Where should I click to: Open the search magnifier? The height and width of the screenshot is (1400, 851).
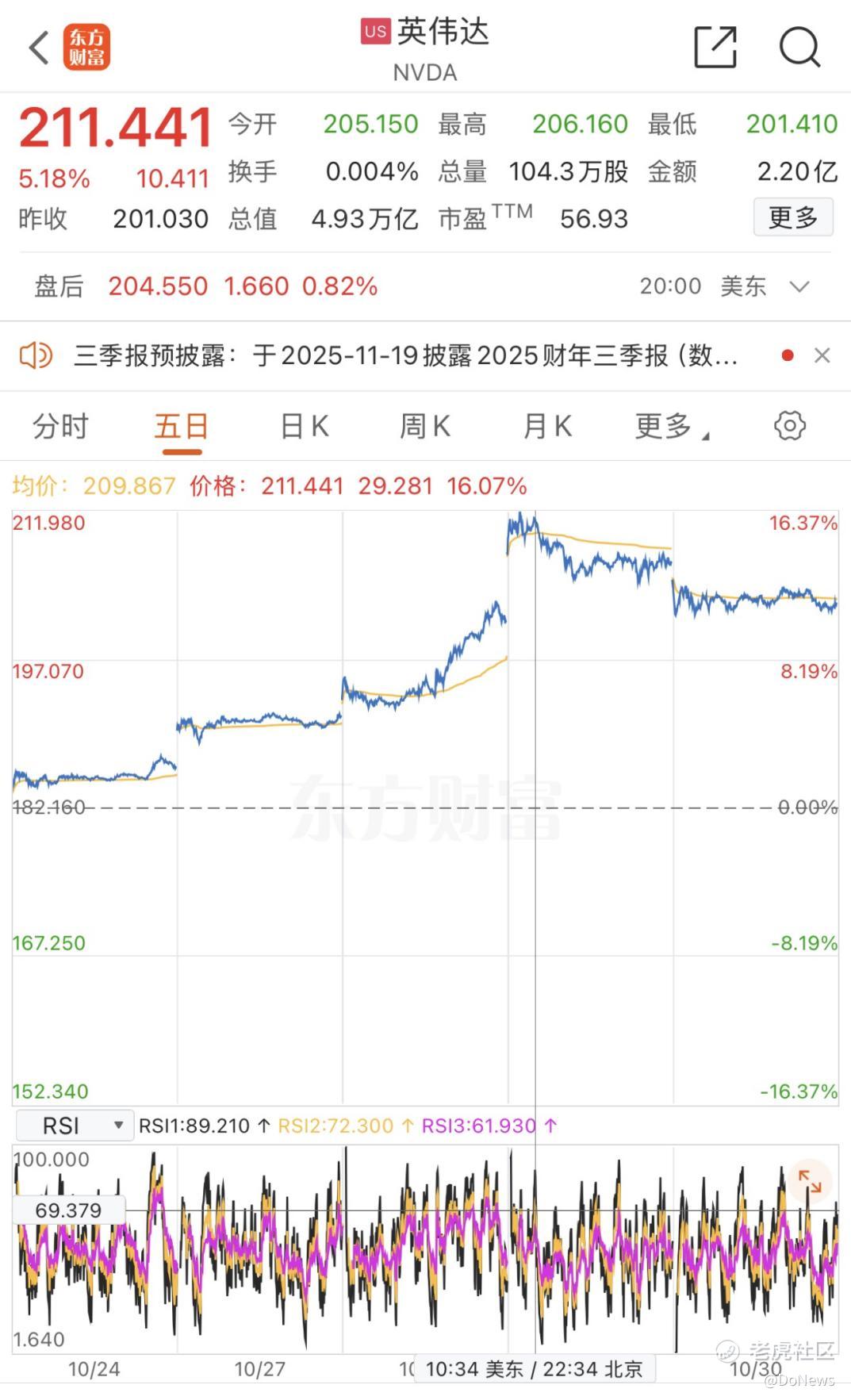[x=799, y=47]
